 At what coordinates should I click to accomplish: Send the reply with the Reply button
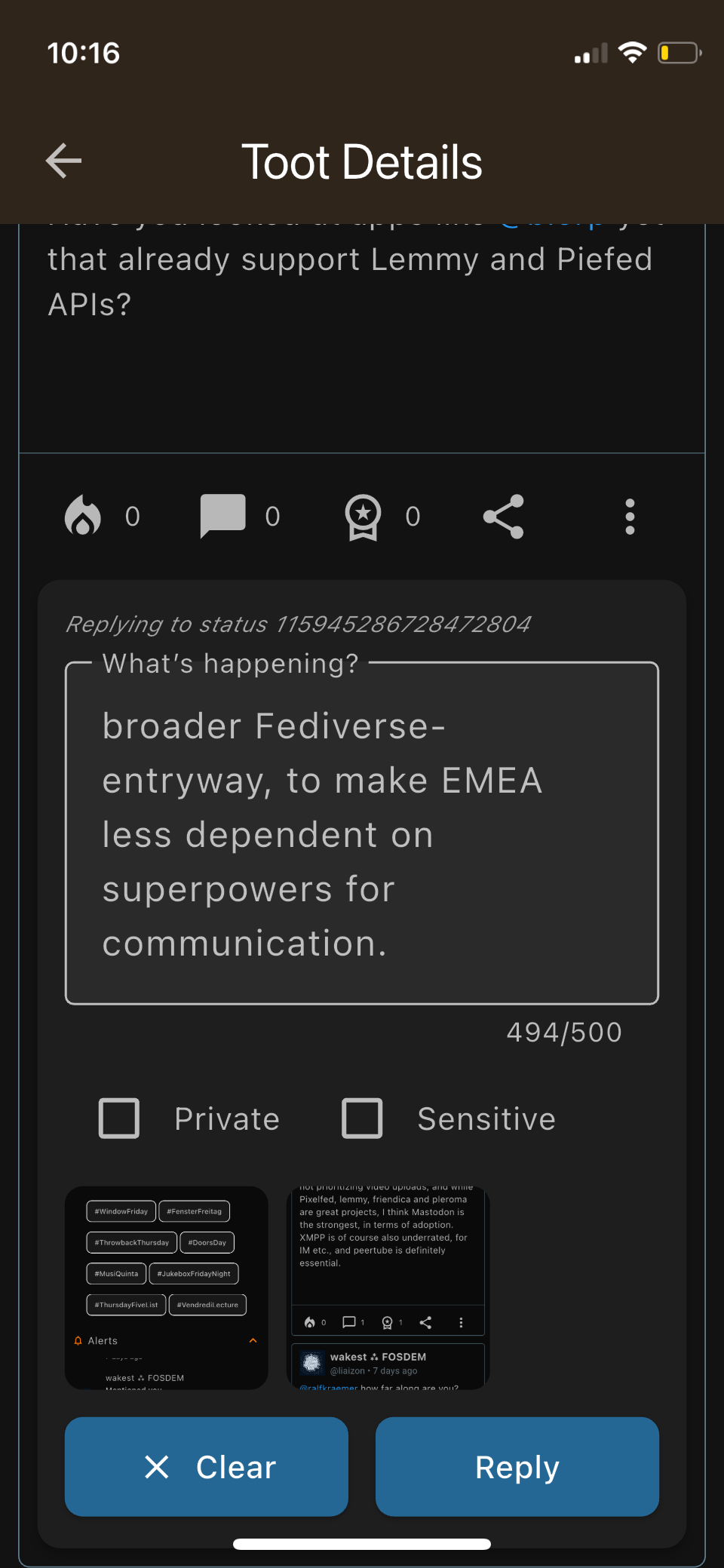[x=517, y=1467]
